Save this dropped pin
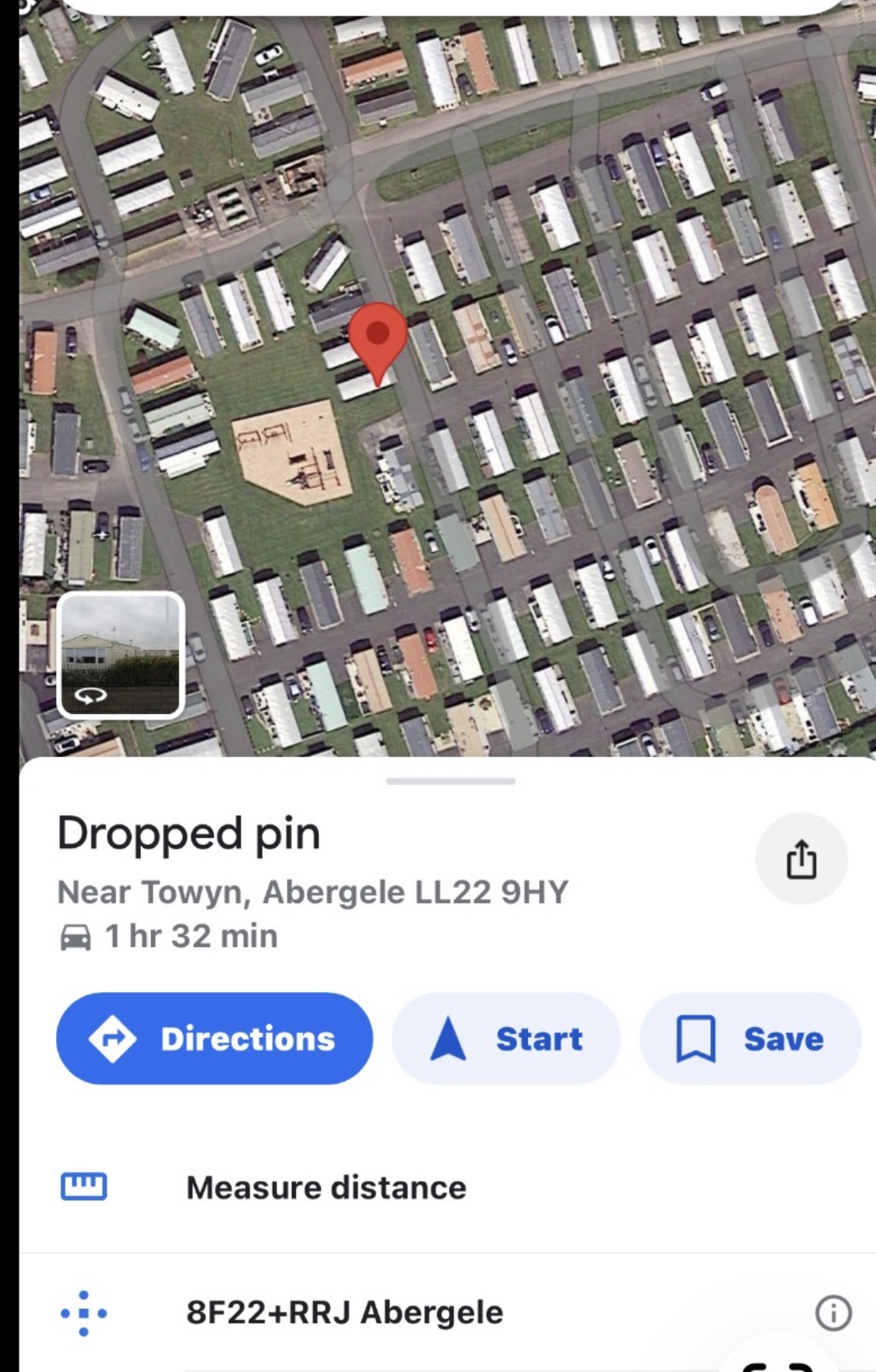This screenshot has width=876, height=1372. click(x=751, y=1039)
